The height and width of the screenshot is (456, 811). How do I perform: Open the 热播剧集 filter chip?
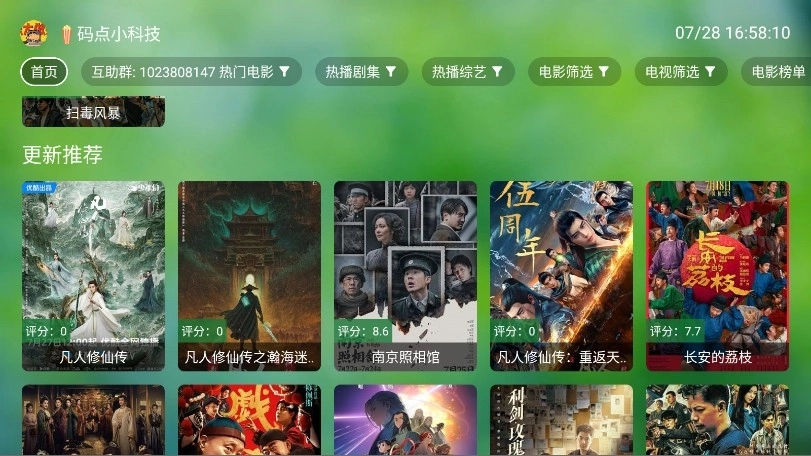[x=360, y=72]
